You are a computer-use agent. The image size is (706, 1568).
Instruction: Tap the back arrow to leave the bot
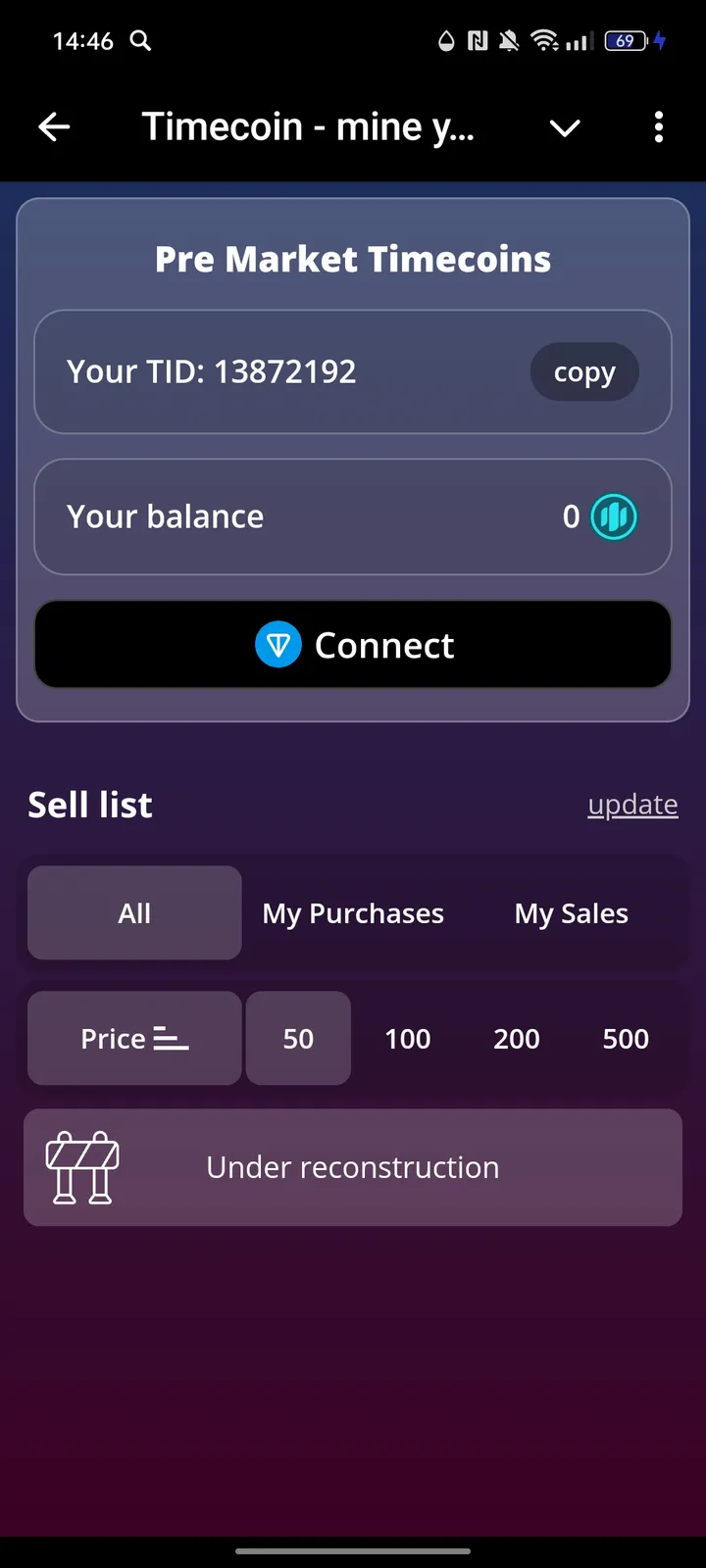click(x=54, y=126)
